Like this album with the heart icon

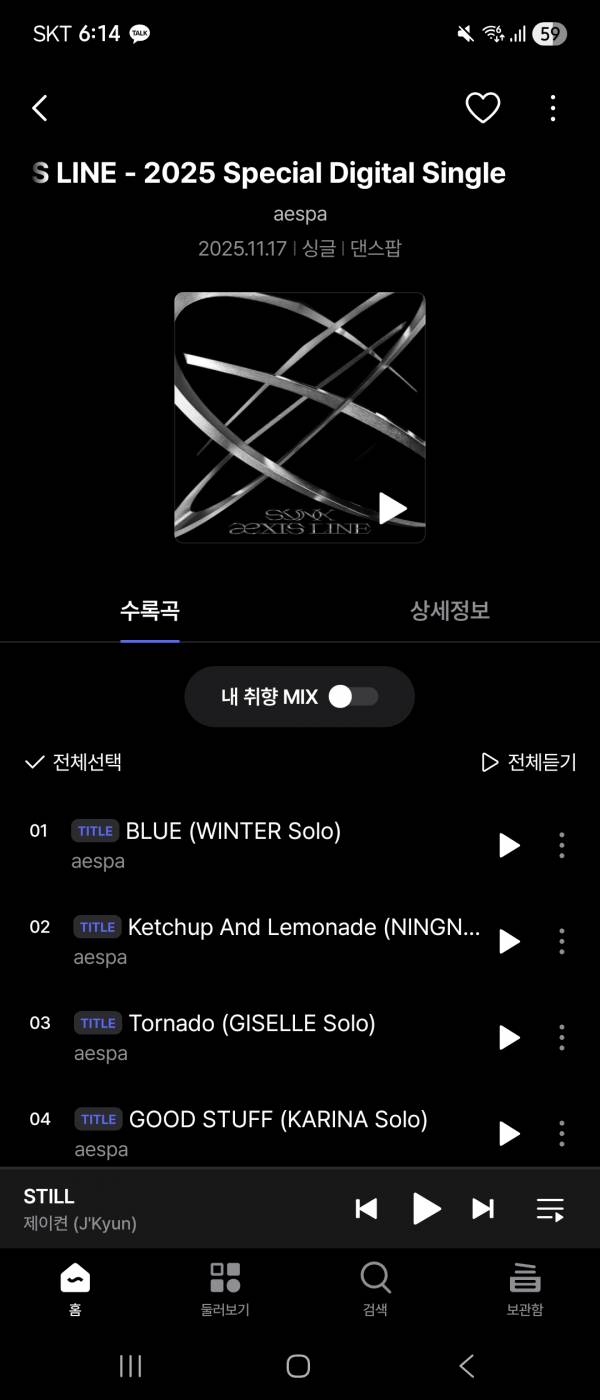[x=483, y=108]
